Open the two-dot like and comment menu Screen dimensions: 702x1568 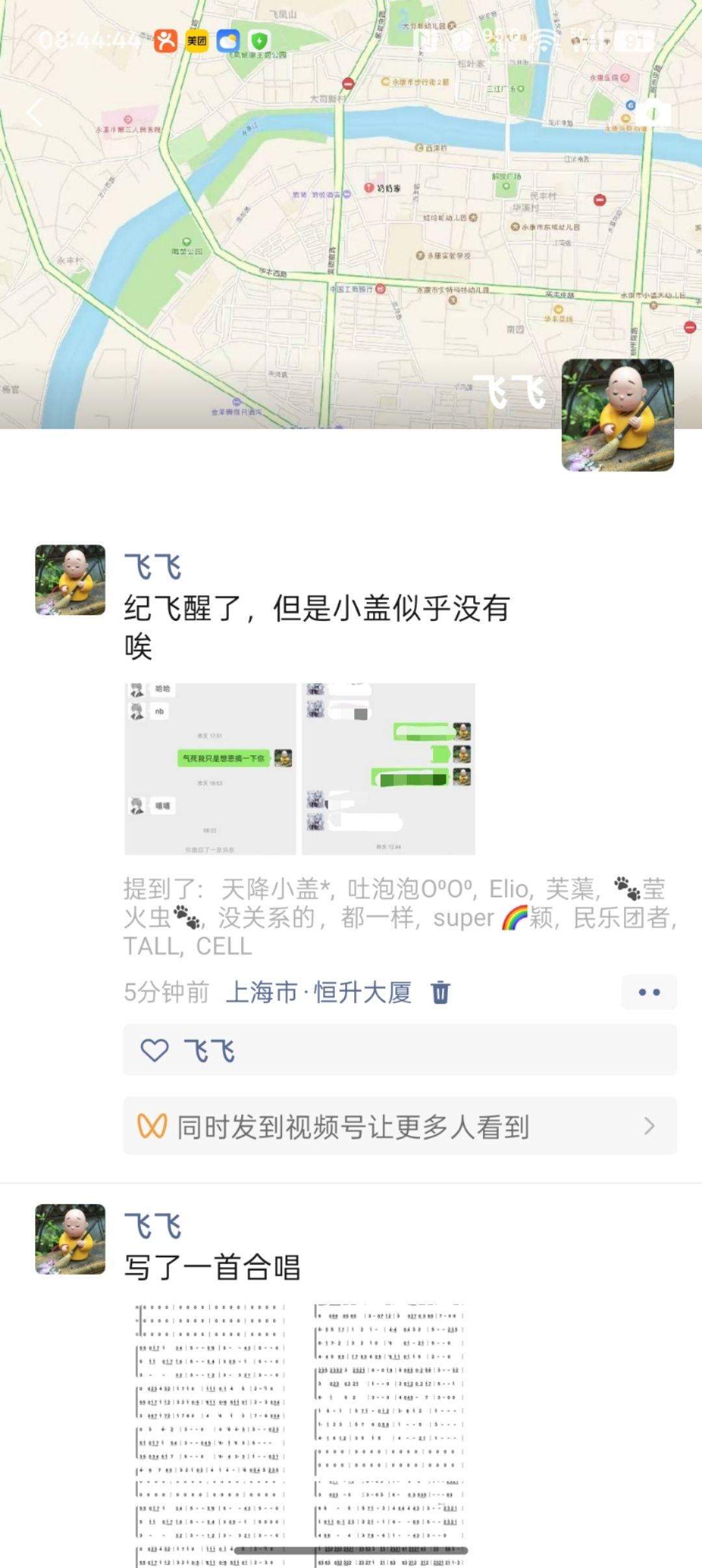tap(648, 993)
